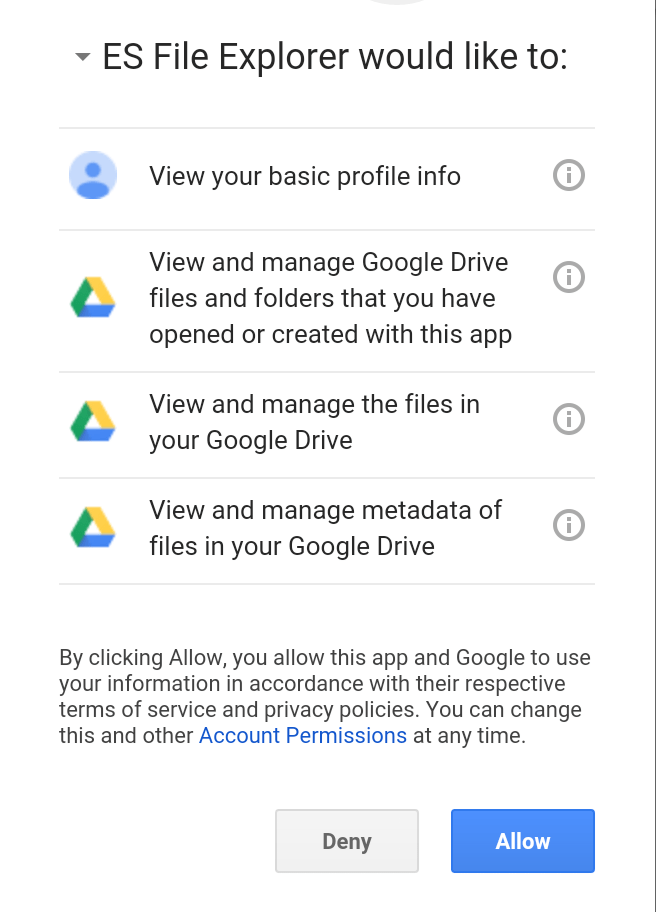
Task: Open info for files opened or created with this app
Action: [569, 276]
